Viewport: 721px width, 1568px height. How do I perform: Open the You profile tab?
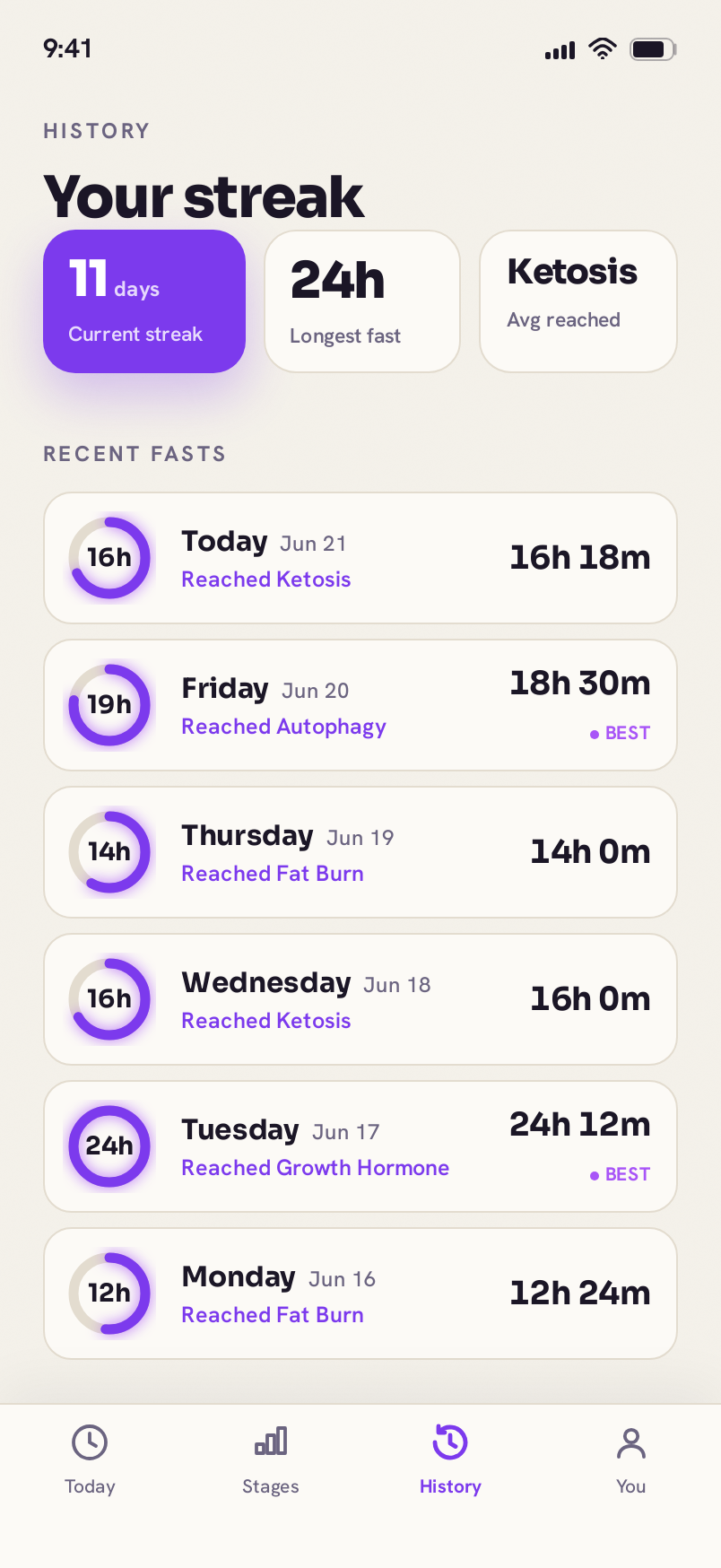coord(631,1459)
